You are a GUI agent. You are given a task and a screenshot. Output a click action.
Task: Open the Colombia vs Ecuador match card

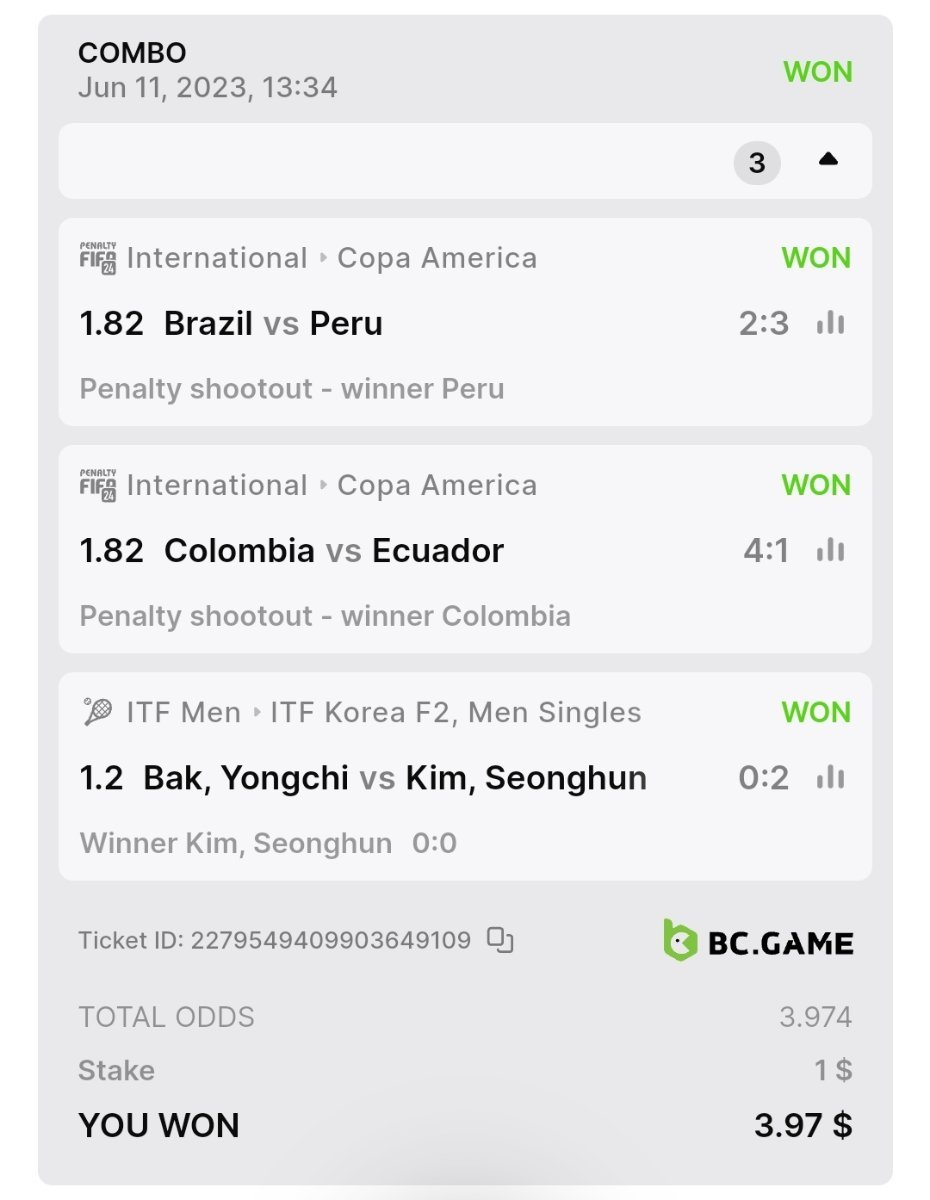[x=400, y=550]
